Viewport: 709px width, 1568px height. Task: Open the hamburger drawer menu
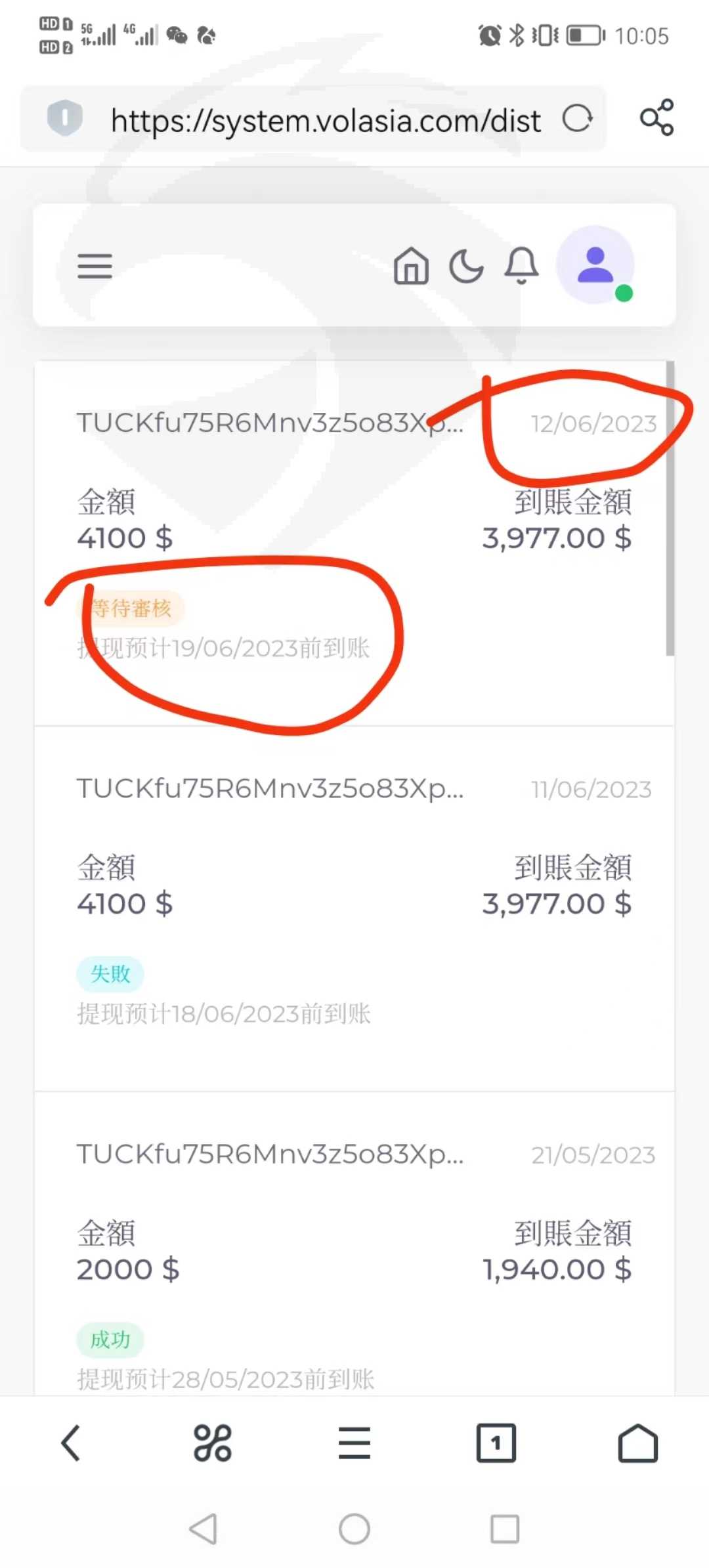[95, 266]
